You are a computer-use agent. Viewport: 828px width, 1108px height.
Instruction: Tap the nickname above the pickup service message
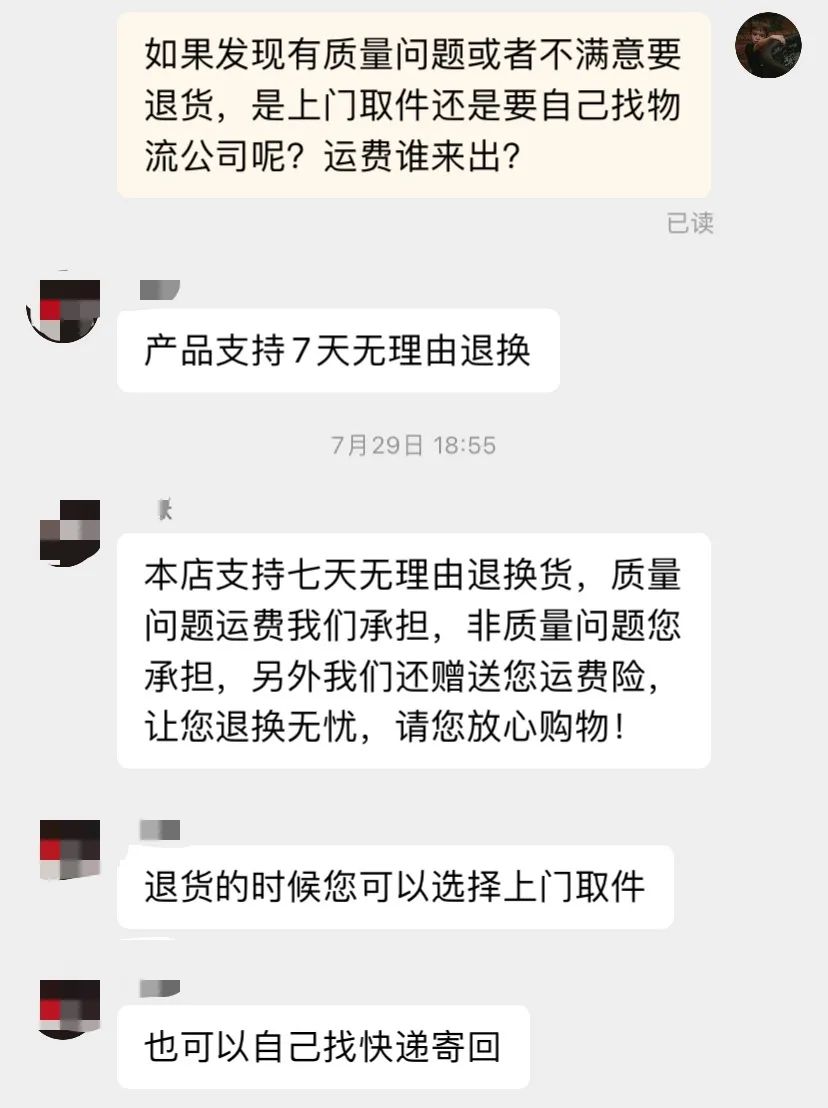158,828
